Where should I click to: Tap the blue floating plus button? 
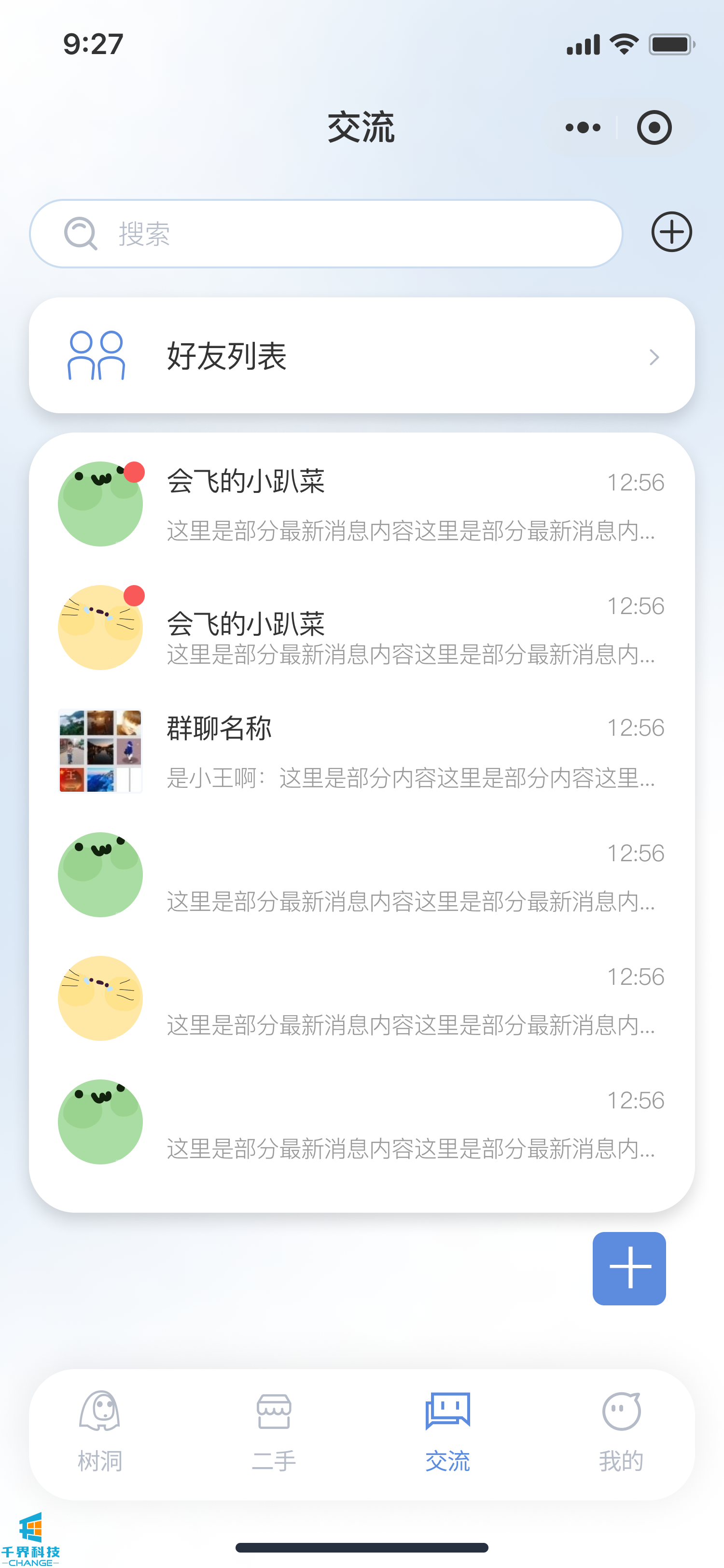click(628, 1268)
